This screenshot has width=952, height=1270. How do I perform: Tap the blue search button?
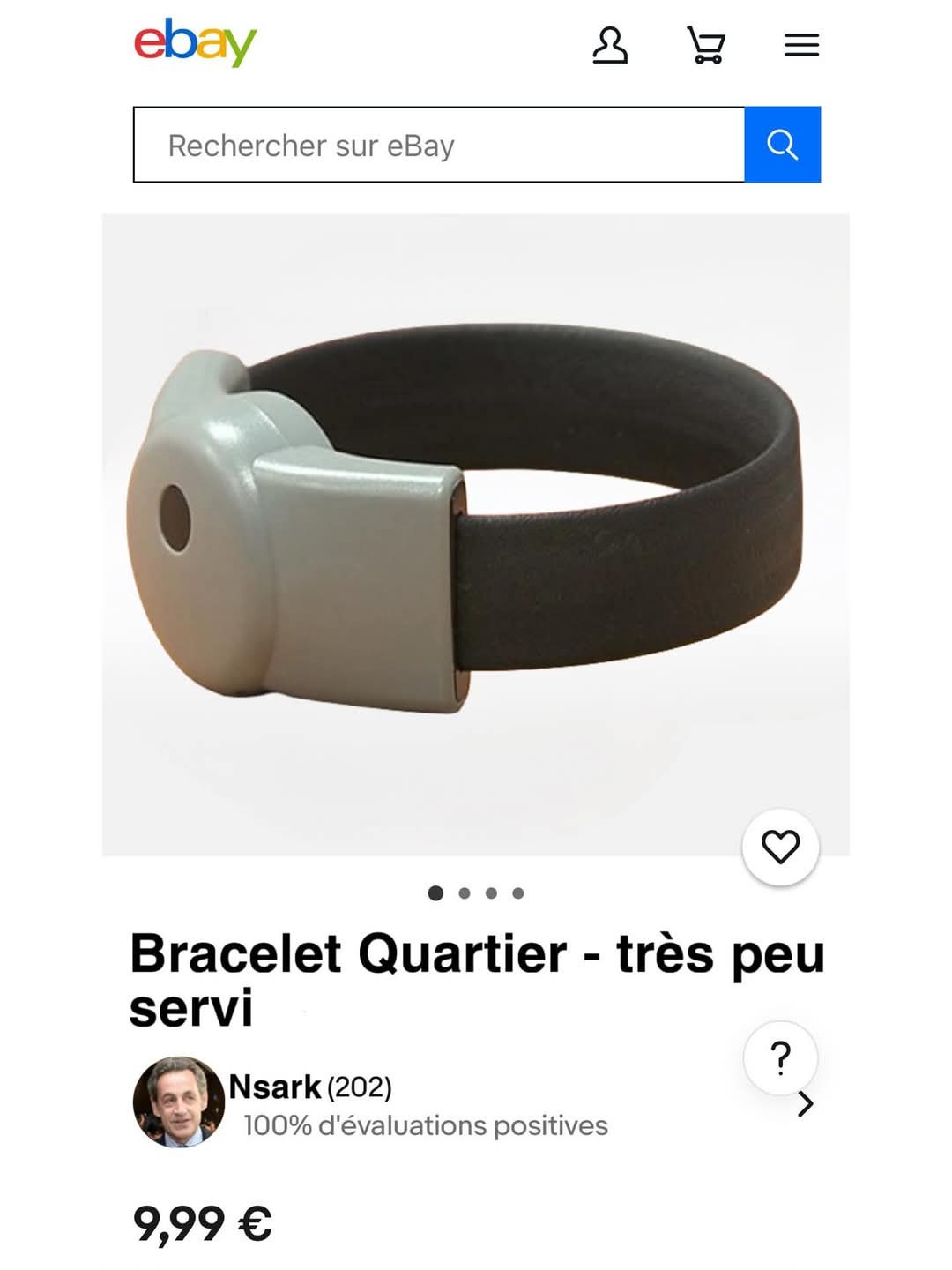(x=782, y=146)
